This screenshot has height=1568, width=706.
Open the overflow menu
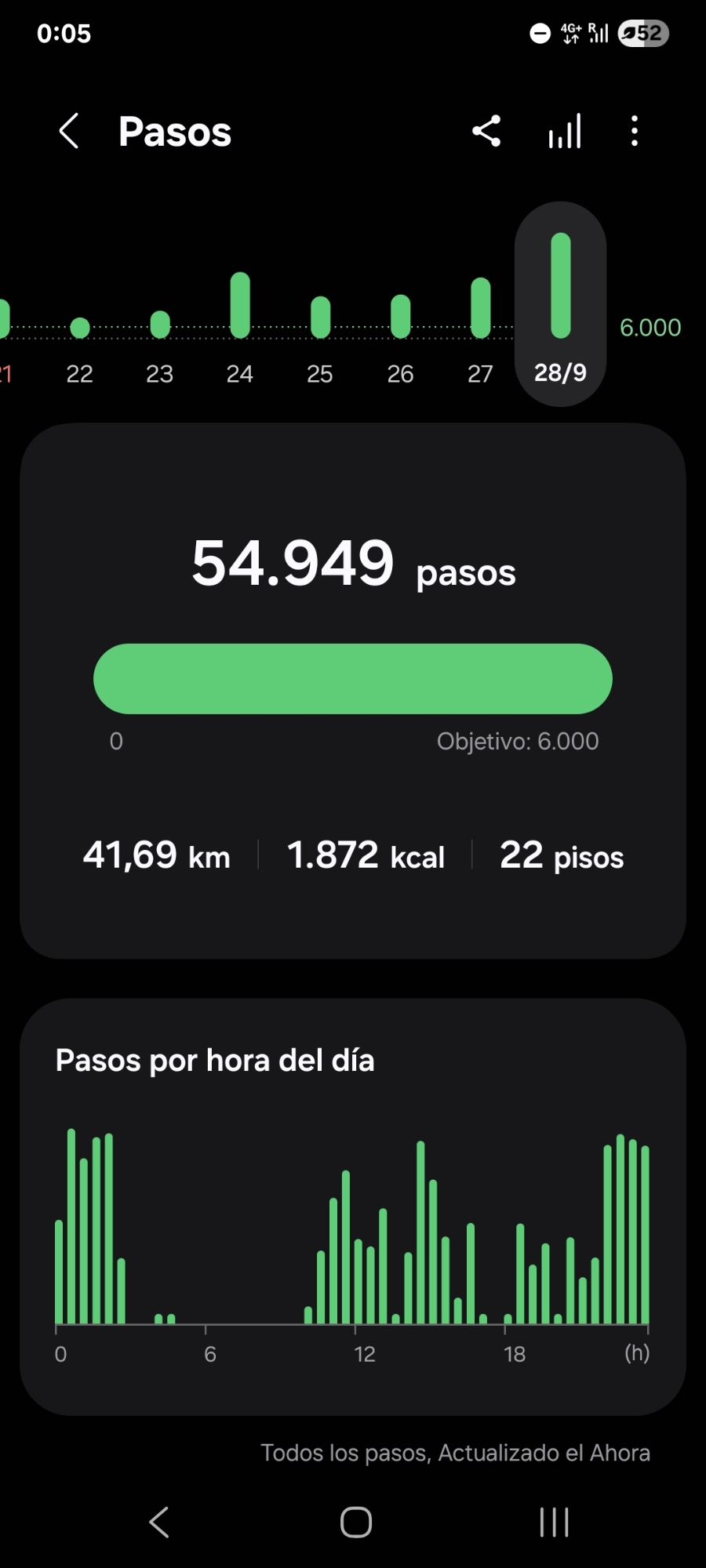pos(635,131)
